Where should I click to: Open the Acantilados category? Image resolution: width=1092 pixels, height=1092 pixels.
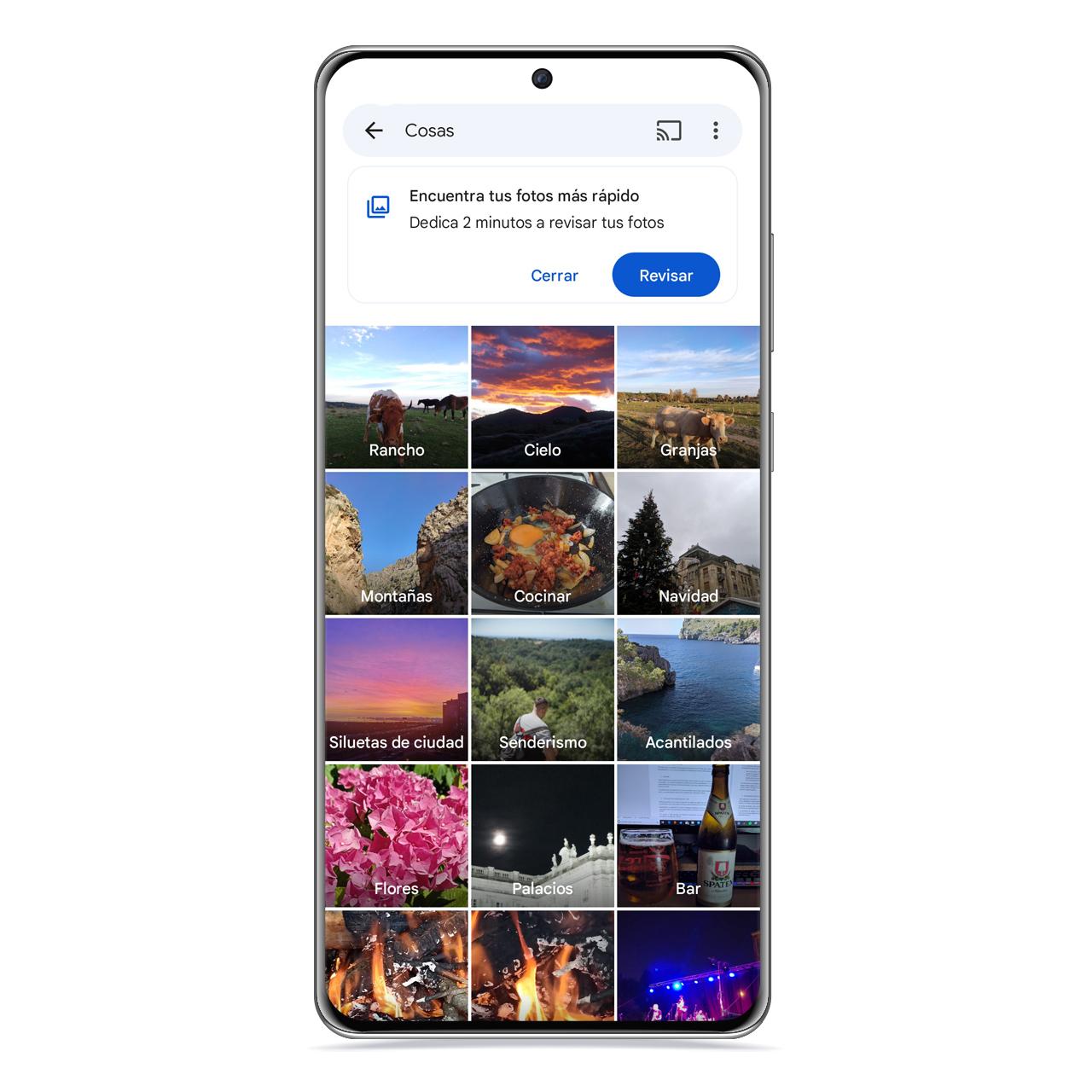point(688,689)
